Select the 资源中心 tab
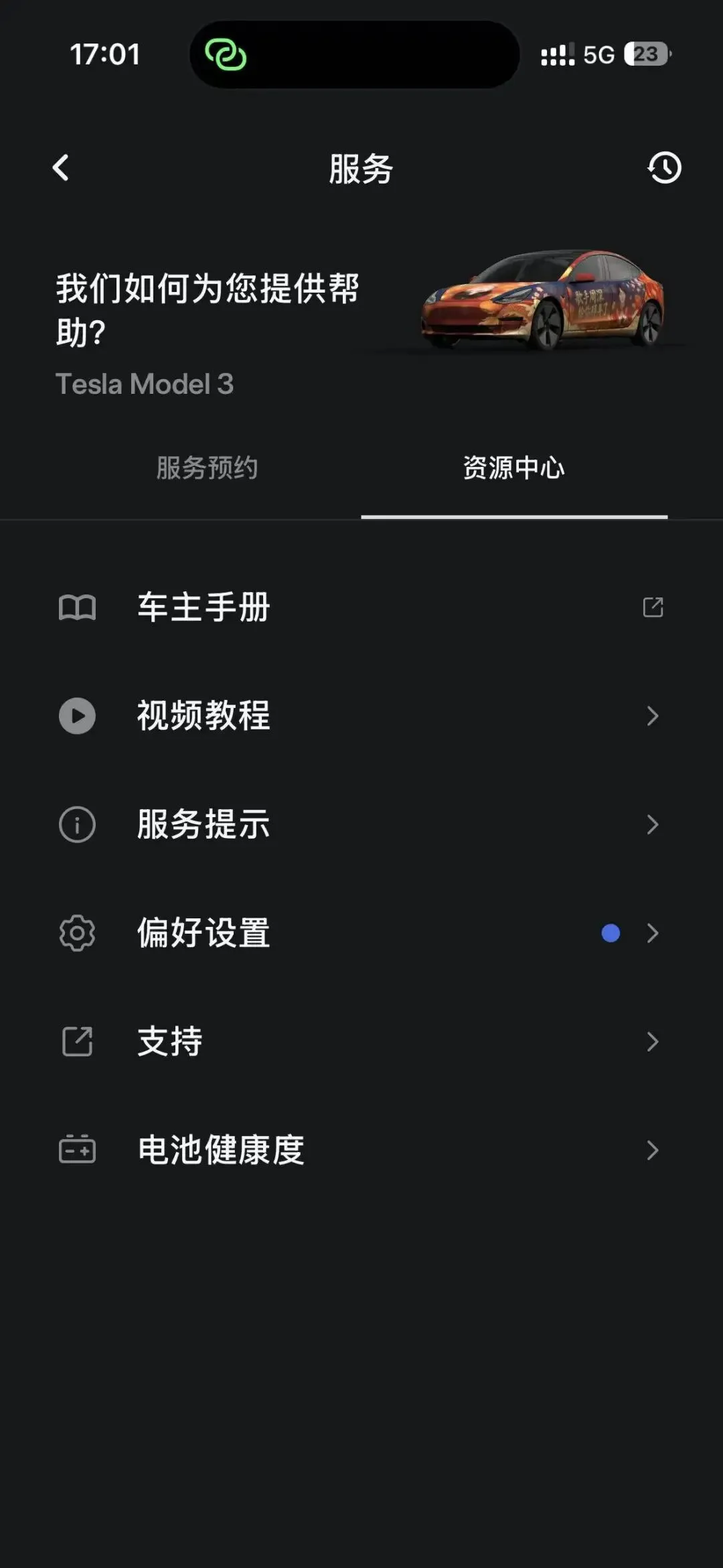This screenshot has width=723, height=1568. 513,468
